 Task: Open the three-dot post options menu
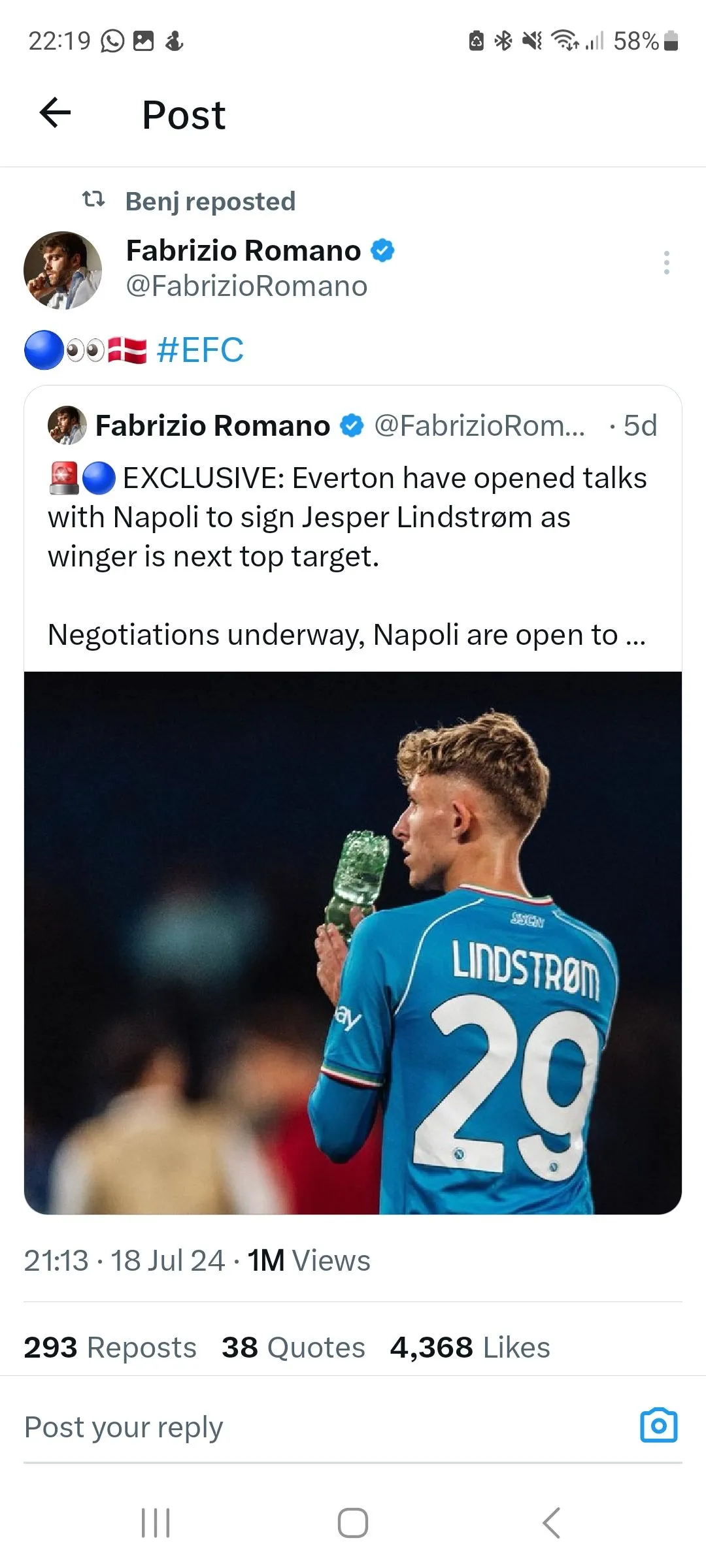666,263
